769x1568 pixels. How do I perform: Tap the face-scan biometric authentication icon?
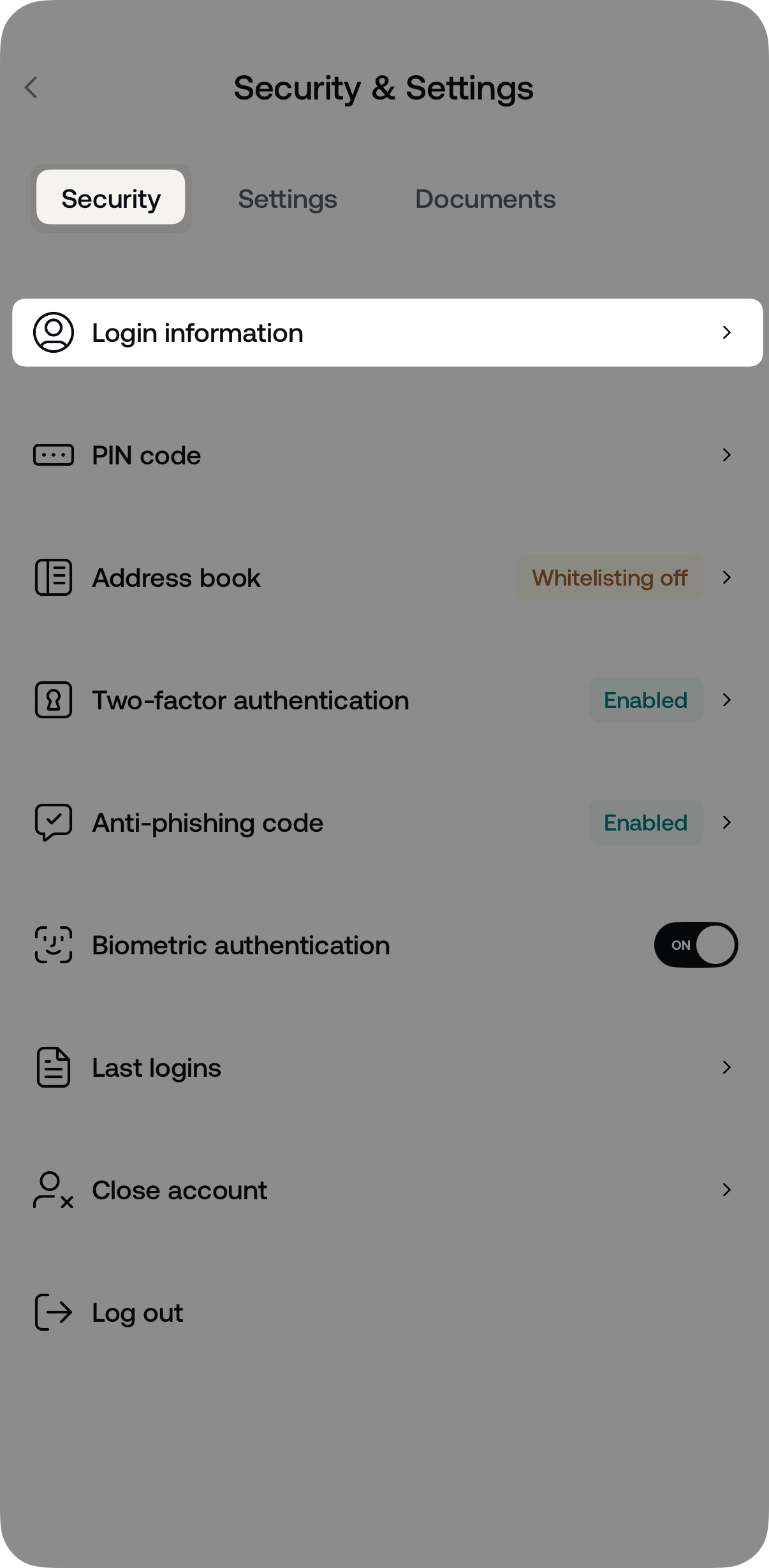(x=53, y=945)
